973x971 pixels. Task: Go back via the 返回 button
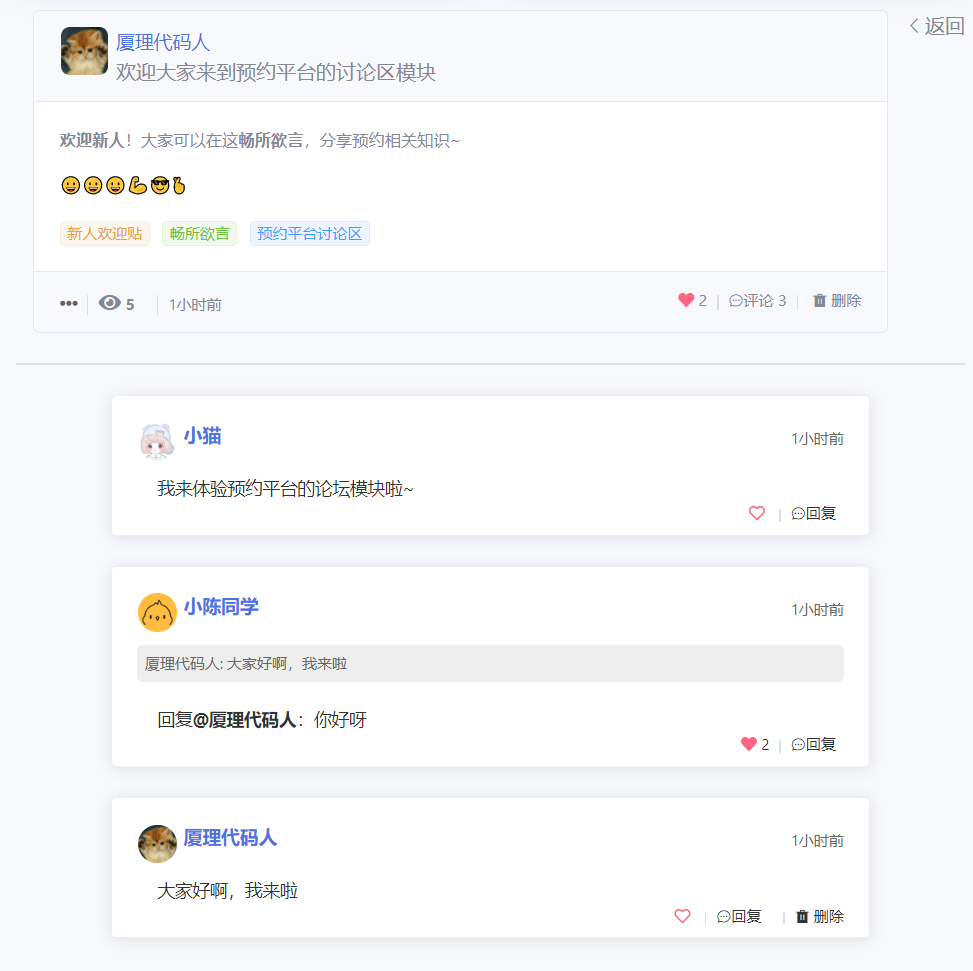pos(937,27)
